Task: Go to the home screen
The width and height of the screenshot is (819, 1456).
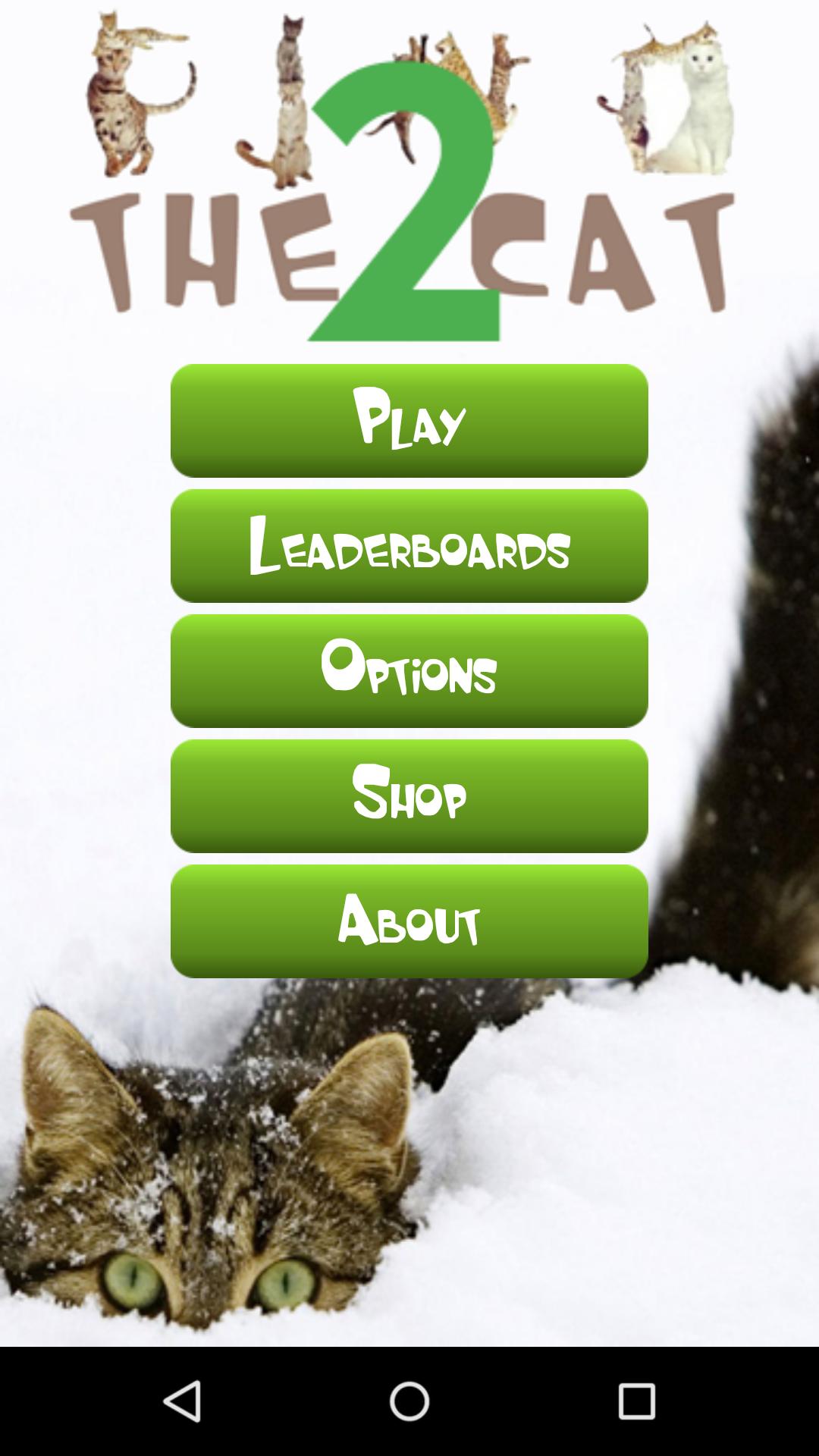Action: click(409, 1401)
